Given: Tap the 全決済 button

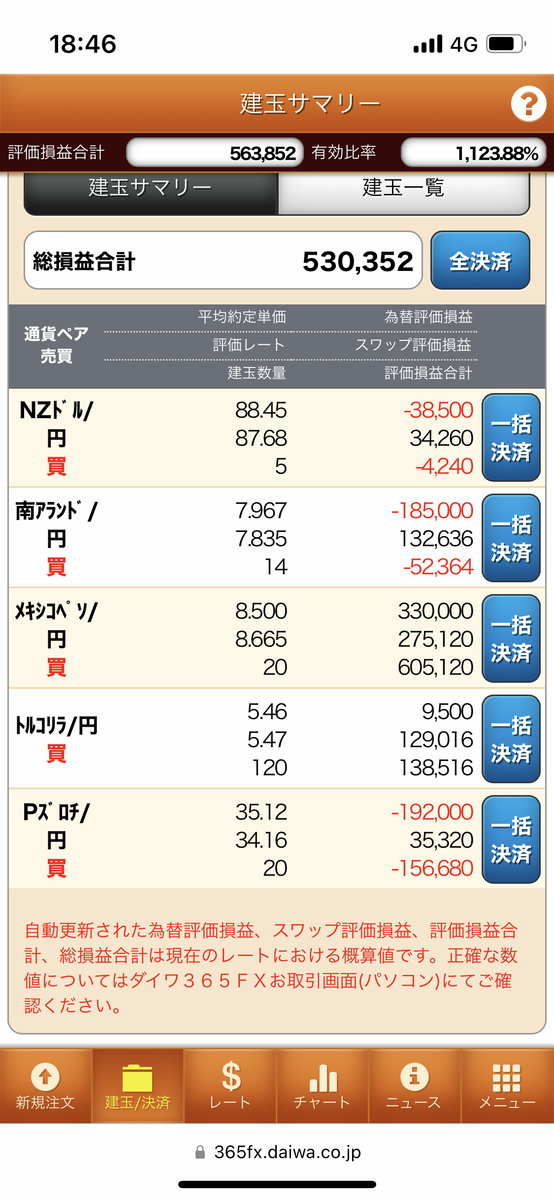Looking at the screenshot, I should coord(480,261).
